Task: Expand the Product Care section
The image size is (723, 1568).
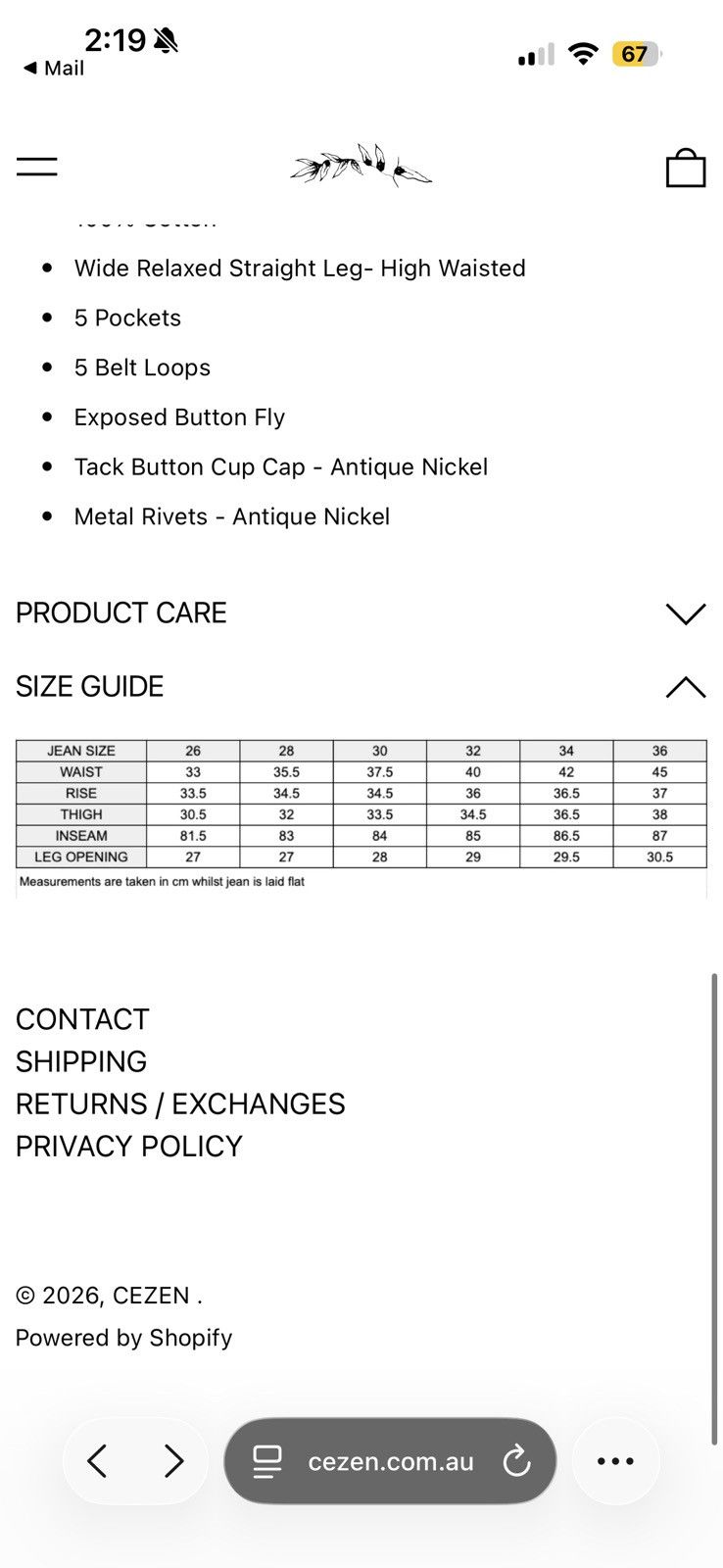Action: coord(361,613)
